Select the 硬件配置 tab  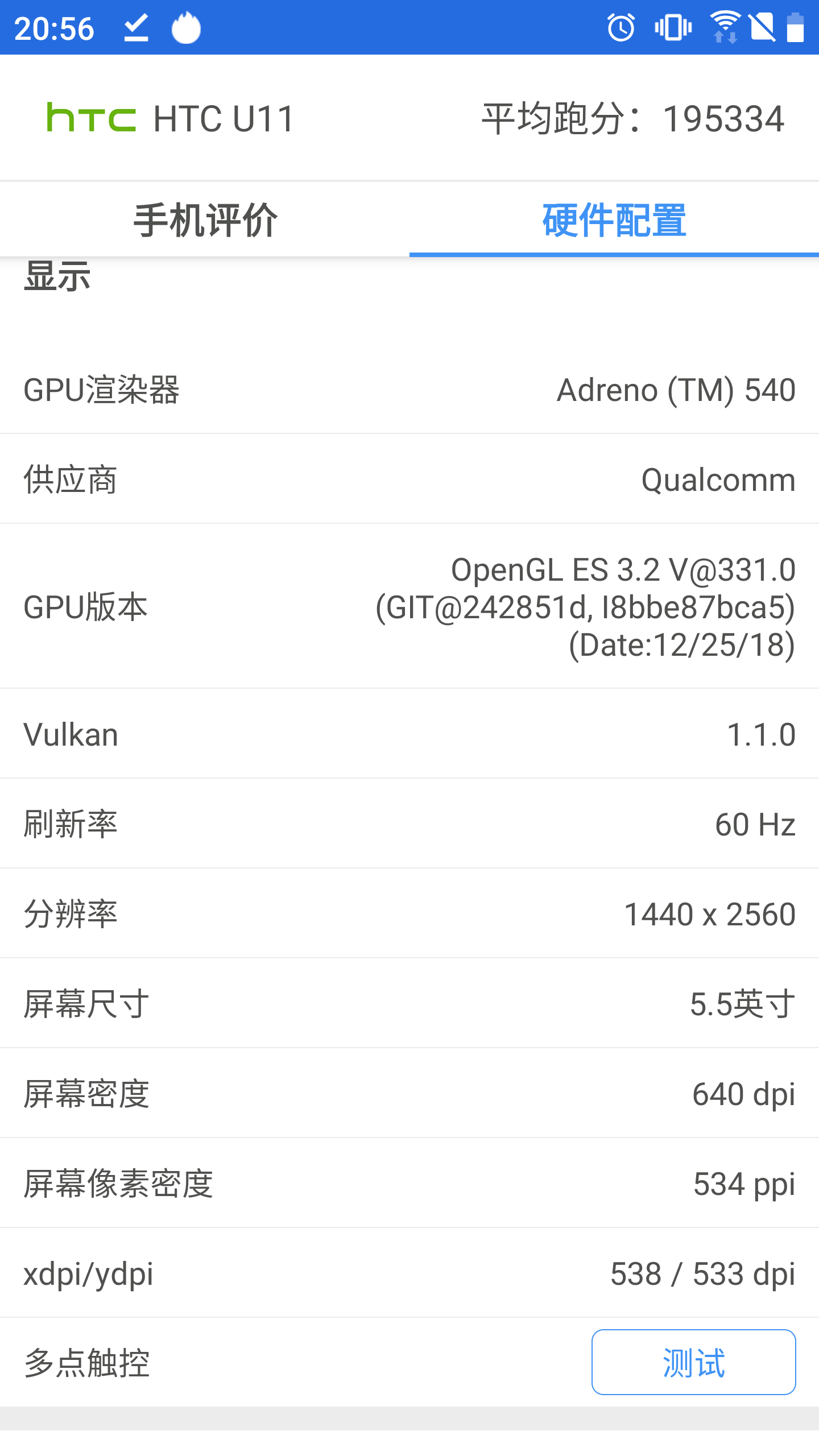pos(614,220)
